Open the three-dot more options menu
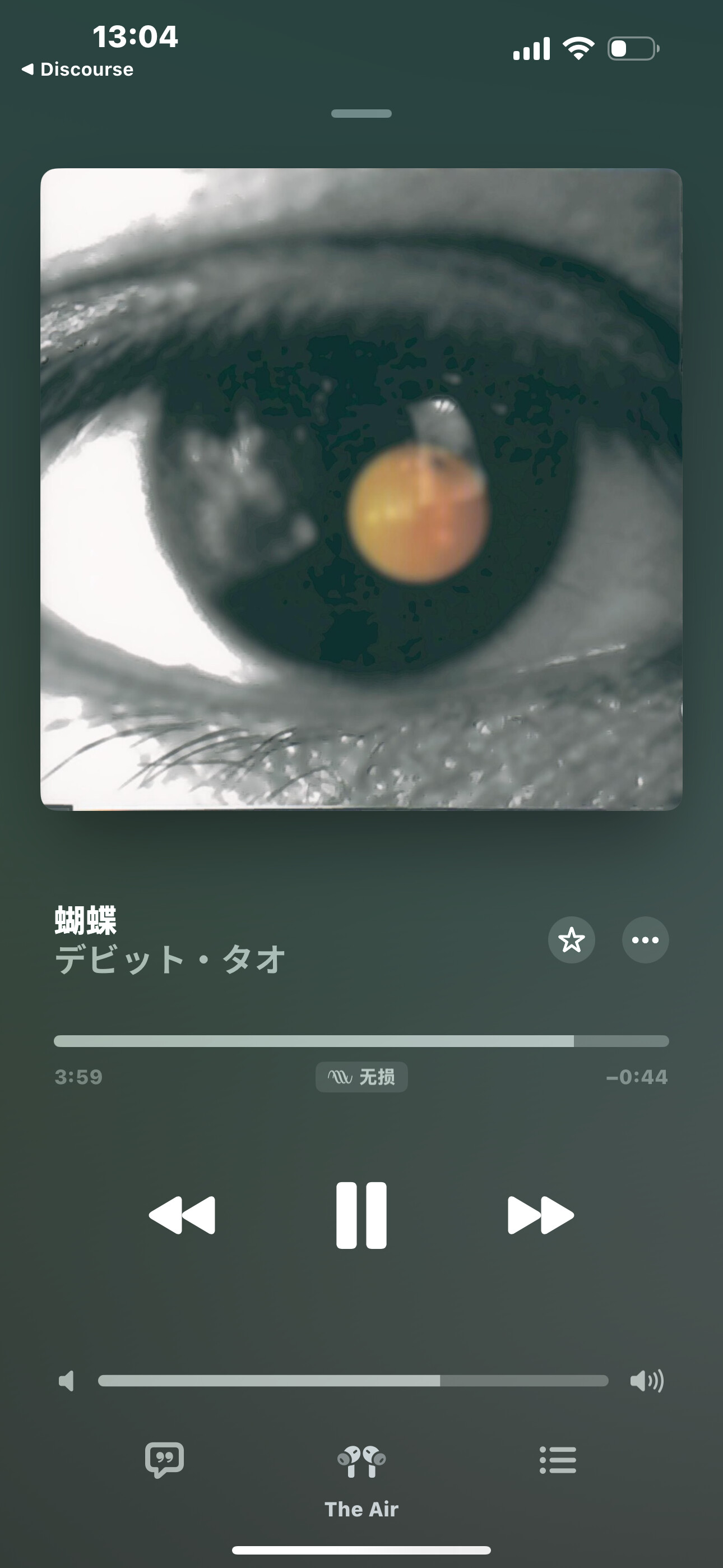This screenshot has width=723, height=1568. click(645, 940)
